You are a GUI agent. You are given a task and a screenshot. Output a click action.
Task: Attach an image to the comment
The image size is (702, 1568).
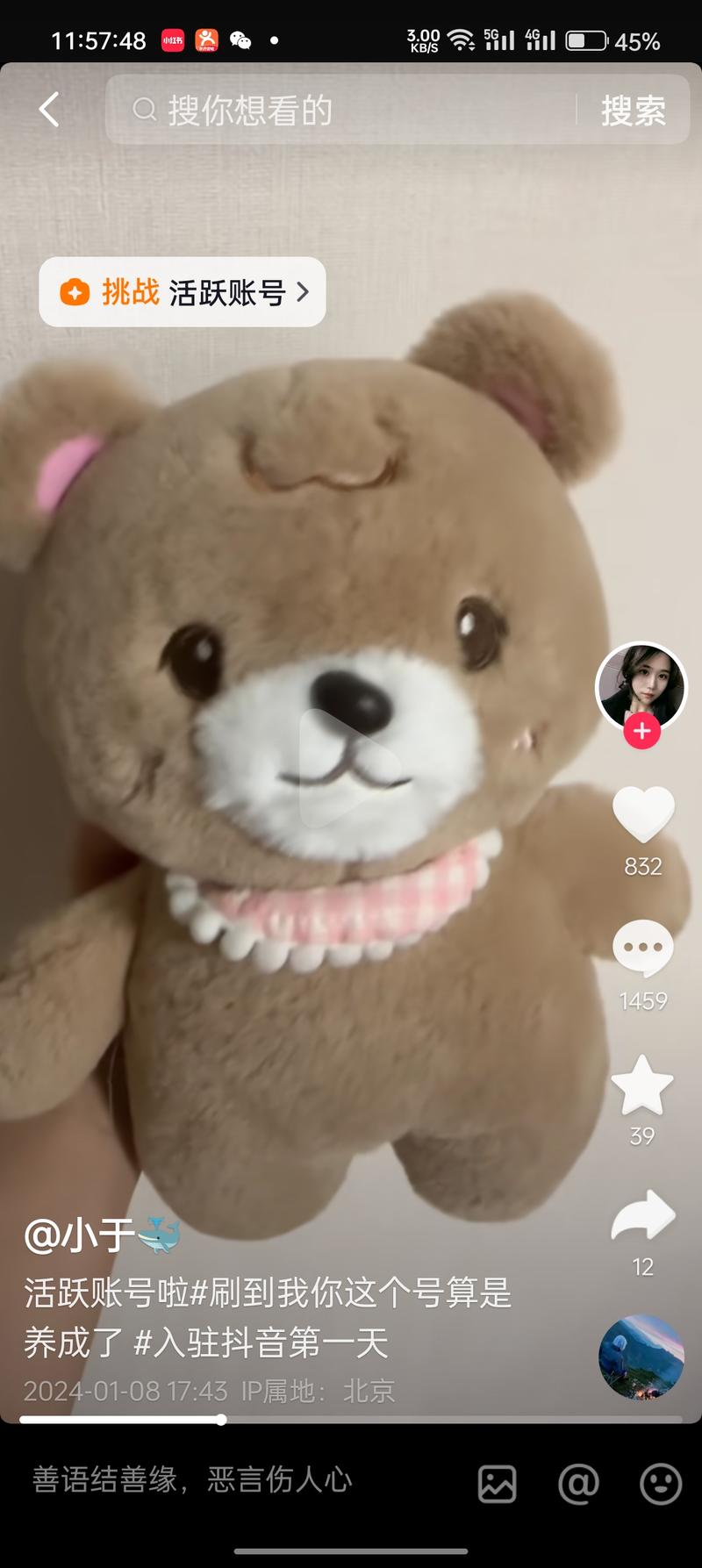click(497, 1484)
